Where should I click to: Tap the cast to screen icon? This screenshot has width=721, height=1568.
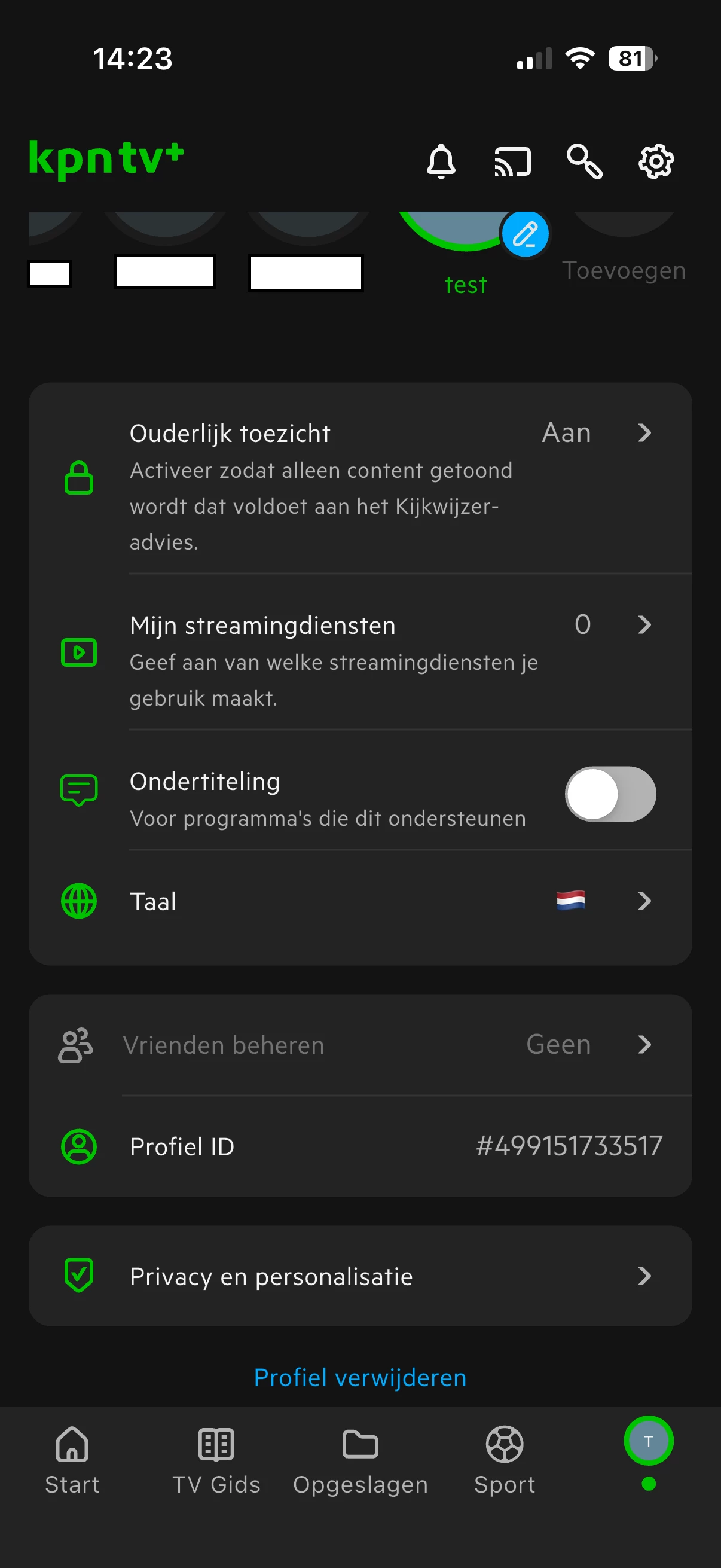click(512, 162)
